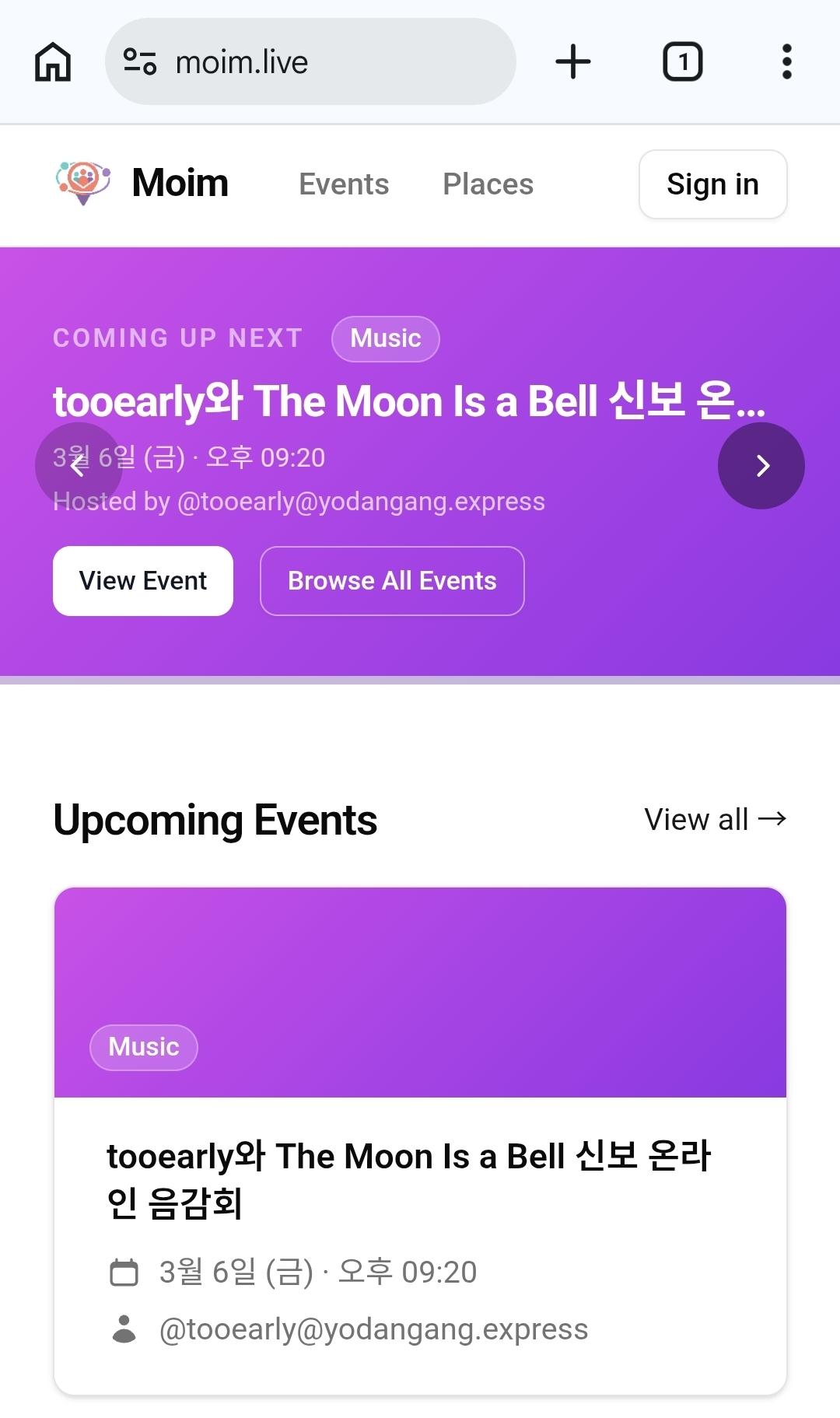
Task: Tap the View Event button
Action: [143, 581]
